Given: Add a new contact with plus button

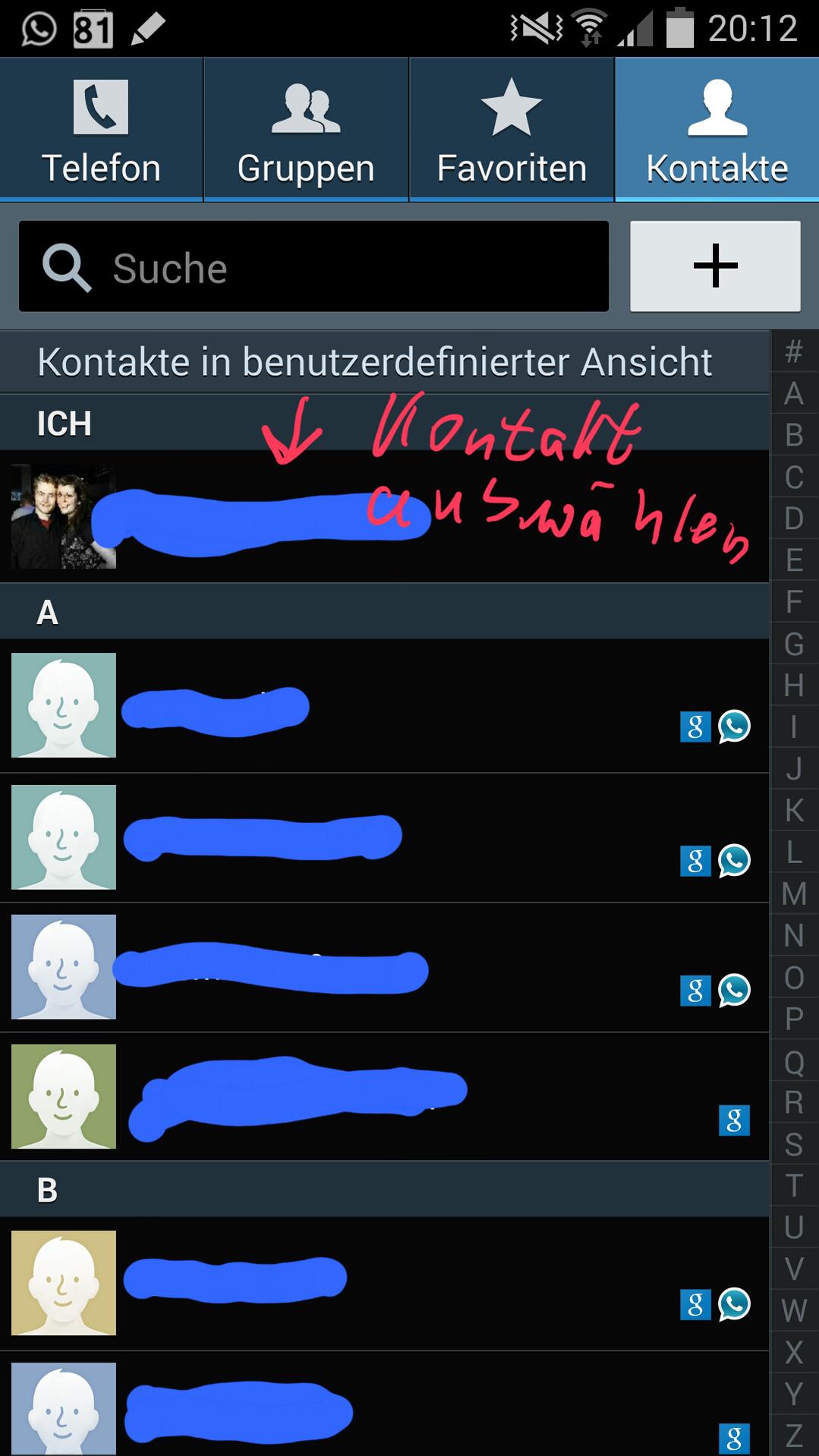Looking at the screenshot, I should tap(715, 266).
